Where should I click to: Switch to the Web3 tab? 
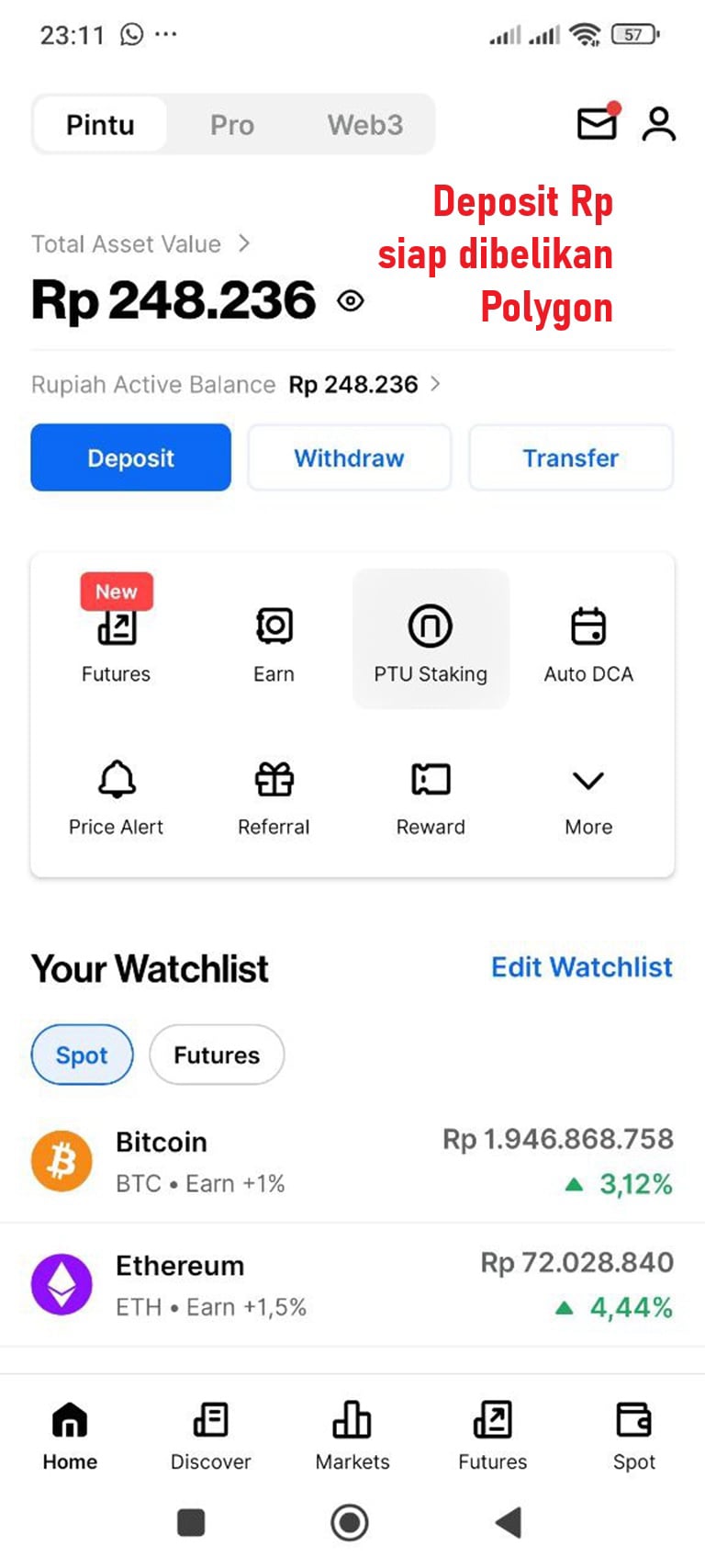[366, 124]
